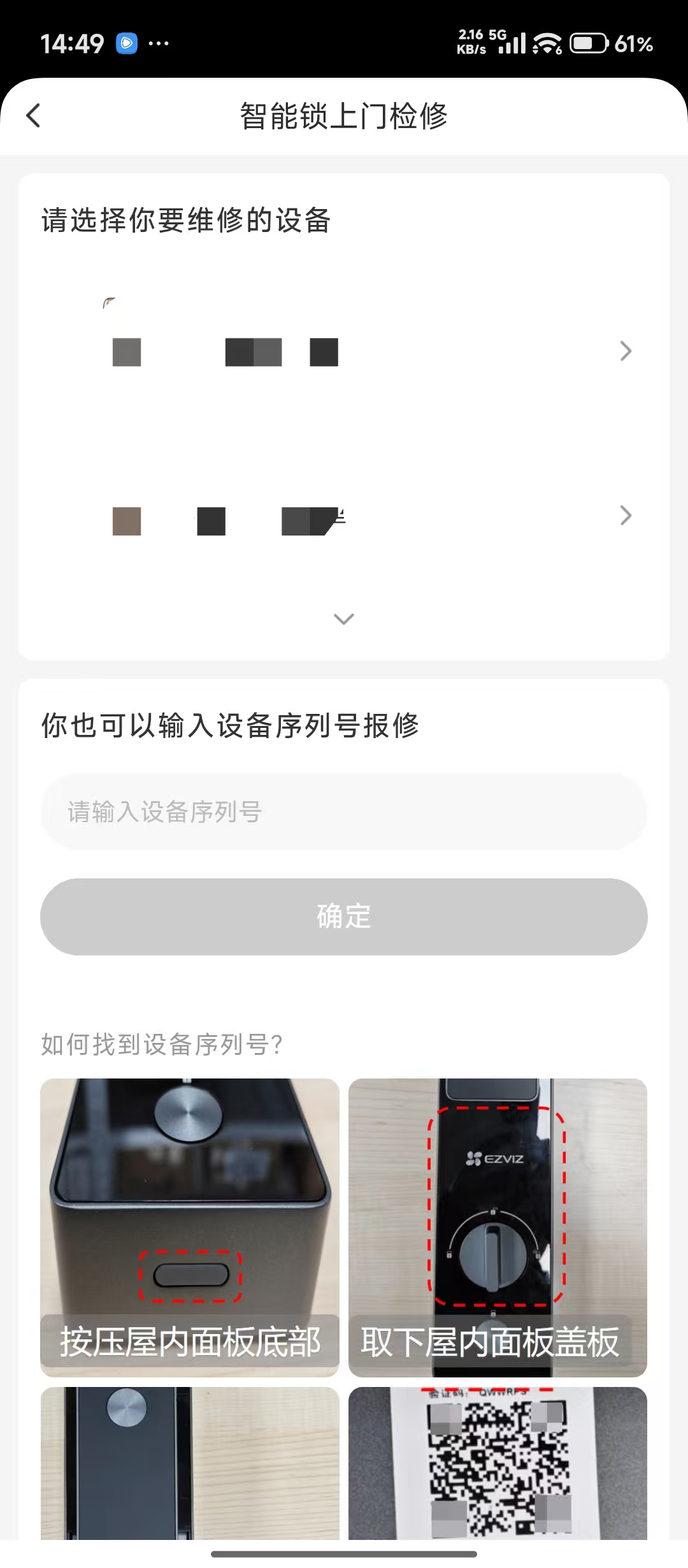The height and width of the screenshot is (1568, 688).
Task: Open the first device via its right chevron
Action: point(625,351)
